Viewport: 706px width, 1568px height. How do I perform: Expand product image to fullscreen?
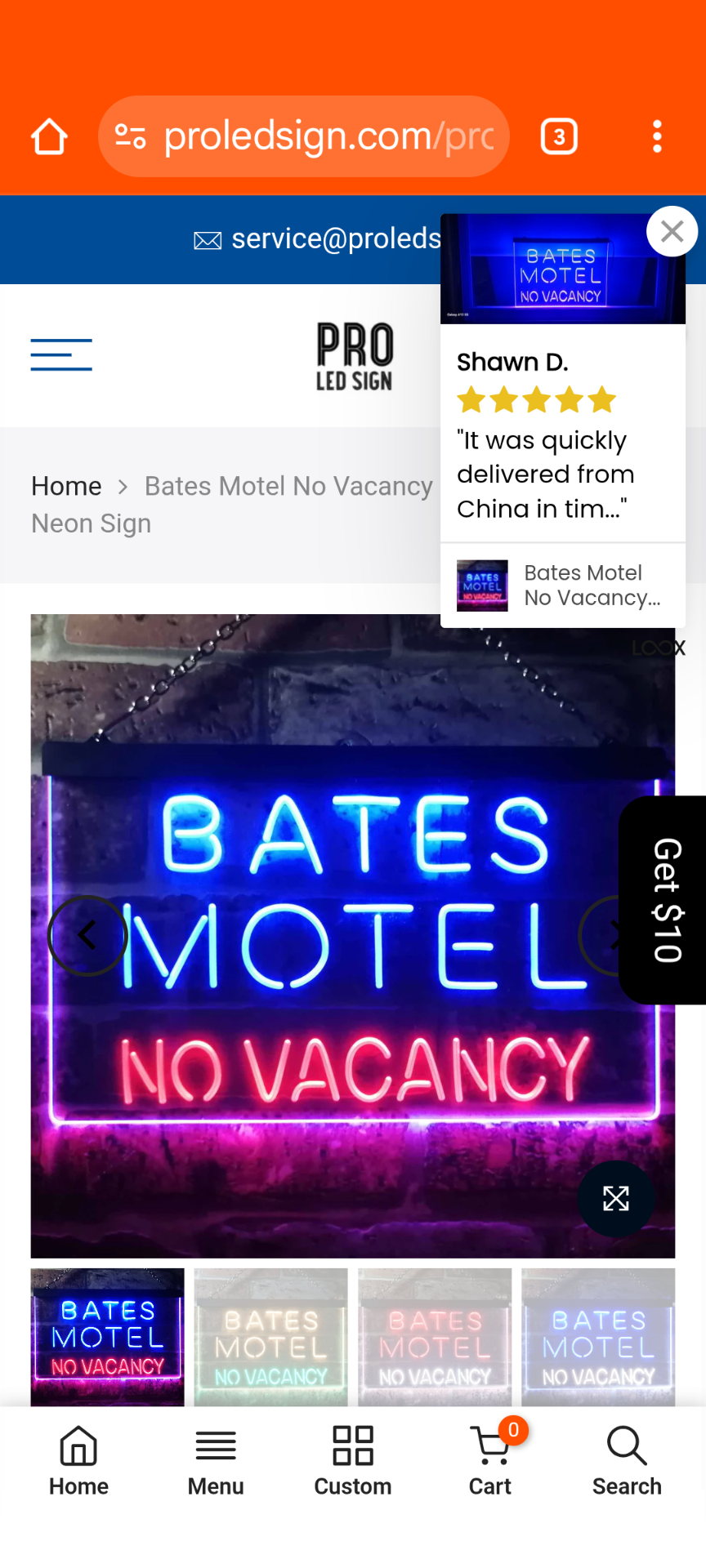tap(615, 1198)
